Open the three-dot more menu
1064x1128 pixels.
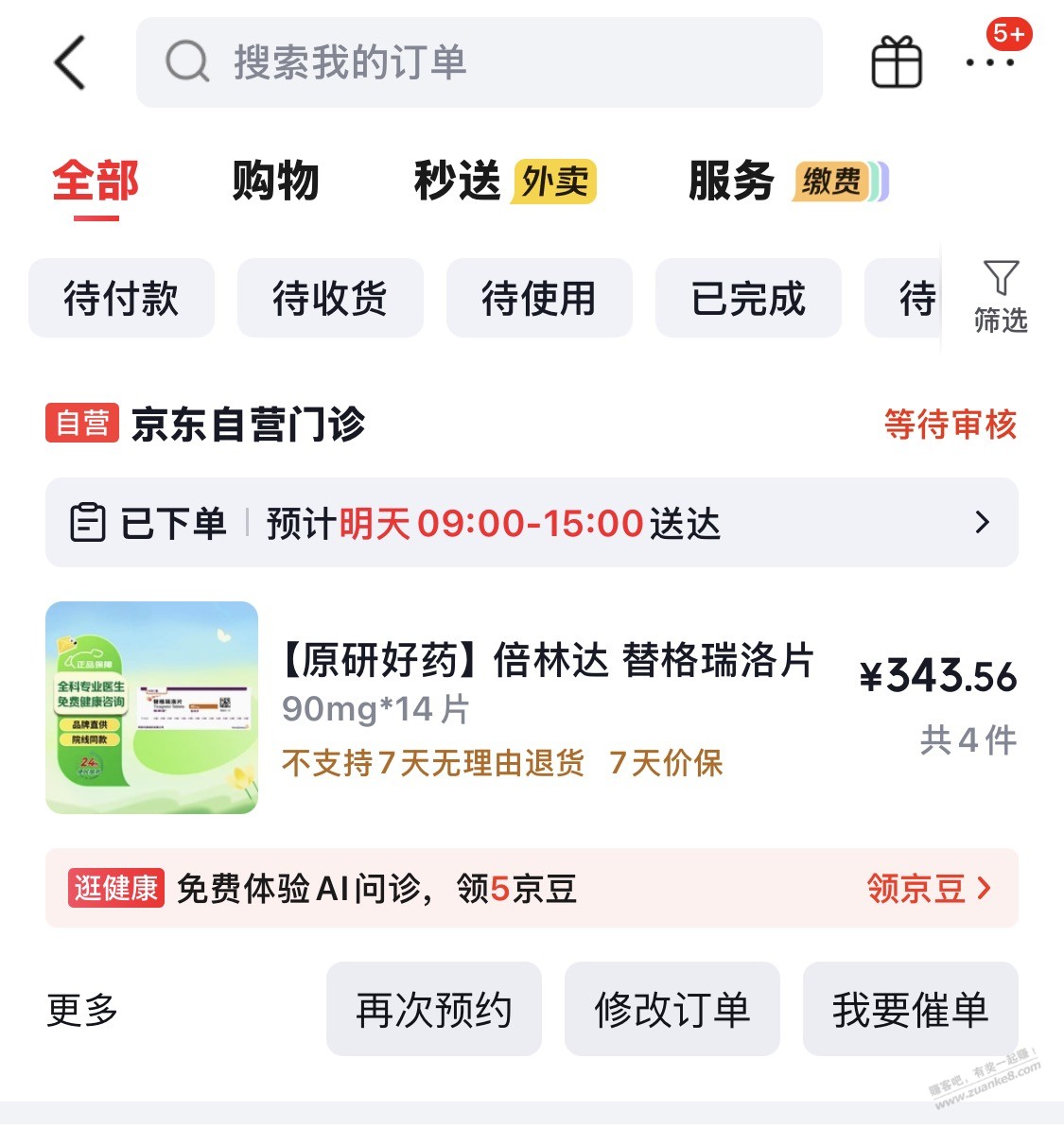pos(990,62)
